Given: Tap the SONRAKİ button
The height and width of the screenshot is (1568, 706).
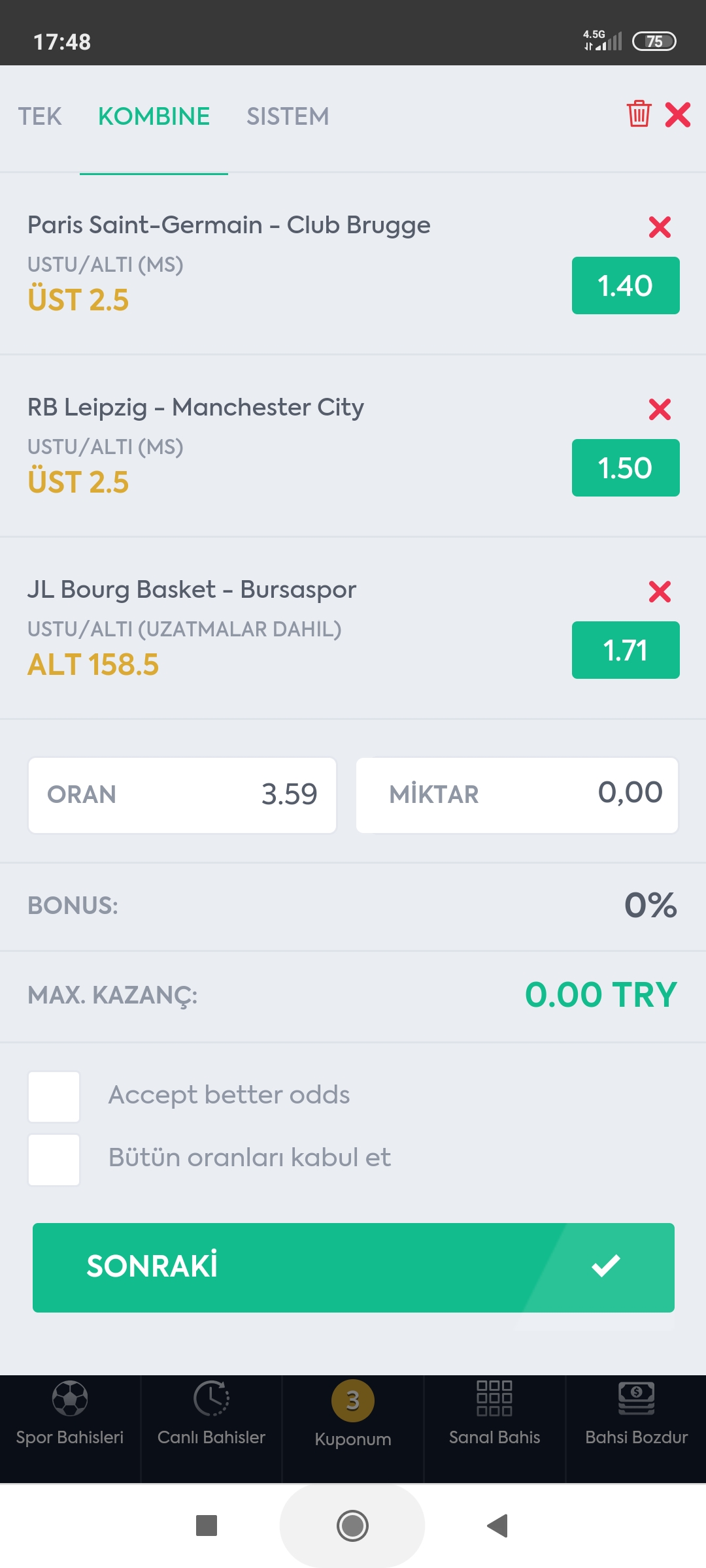Looking at the screenshot, I should pos(354,1267).
